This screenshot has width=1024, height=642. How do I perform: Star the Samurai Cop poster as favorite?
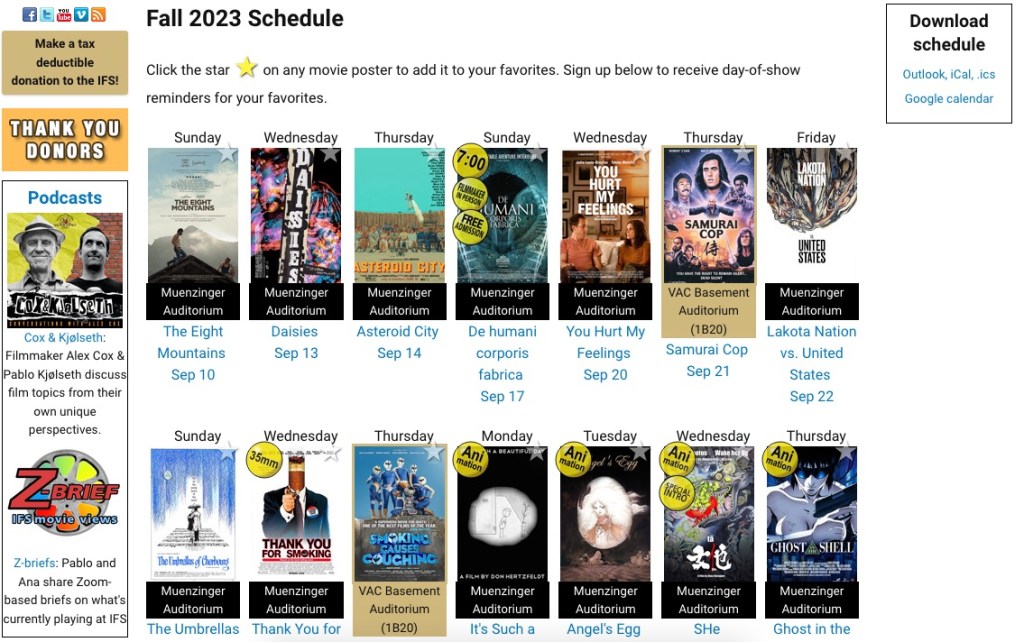click(x=742, y=154)
